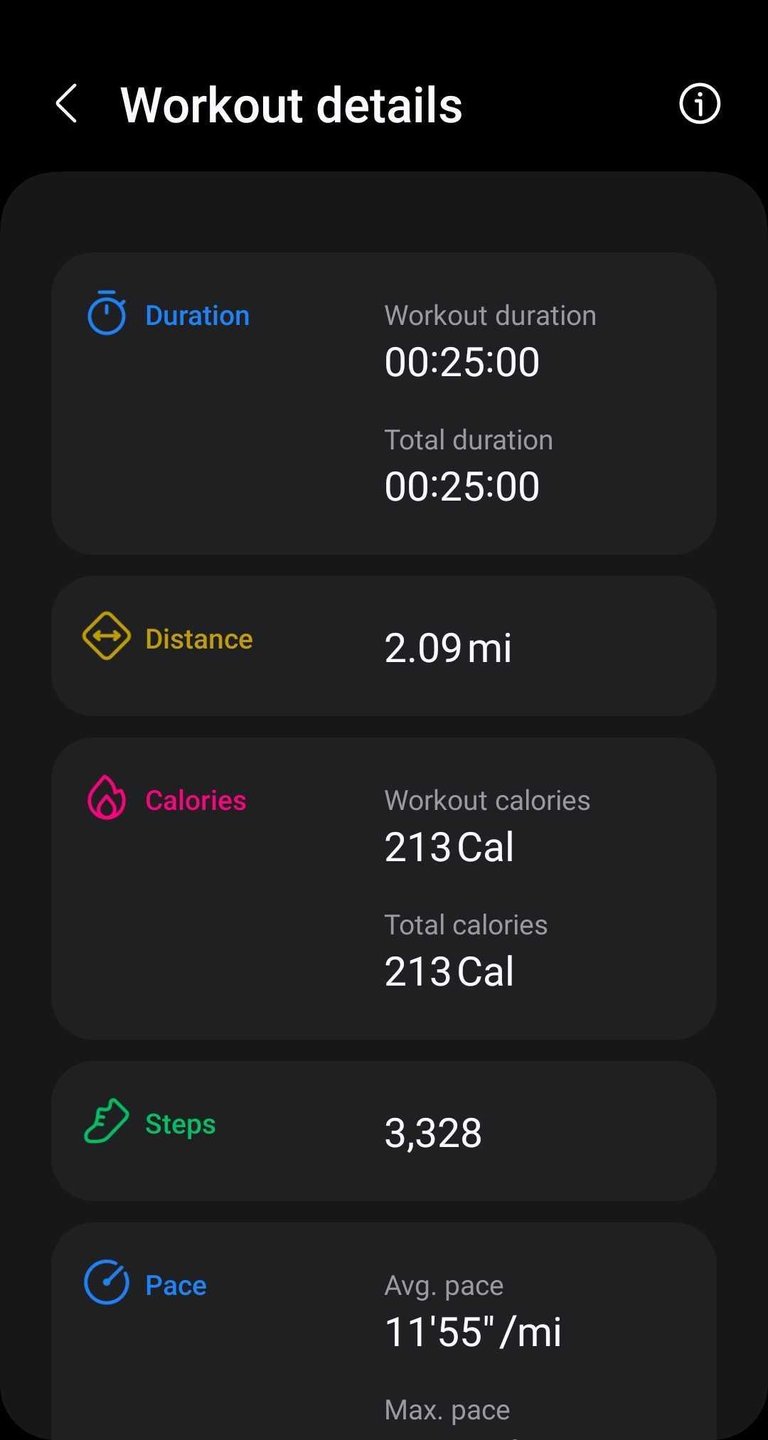The width and height of the screenshot is (768, 1440).
Task: Open the info icon in the header
Action: (700, 103)
